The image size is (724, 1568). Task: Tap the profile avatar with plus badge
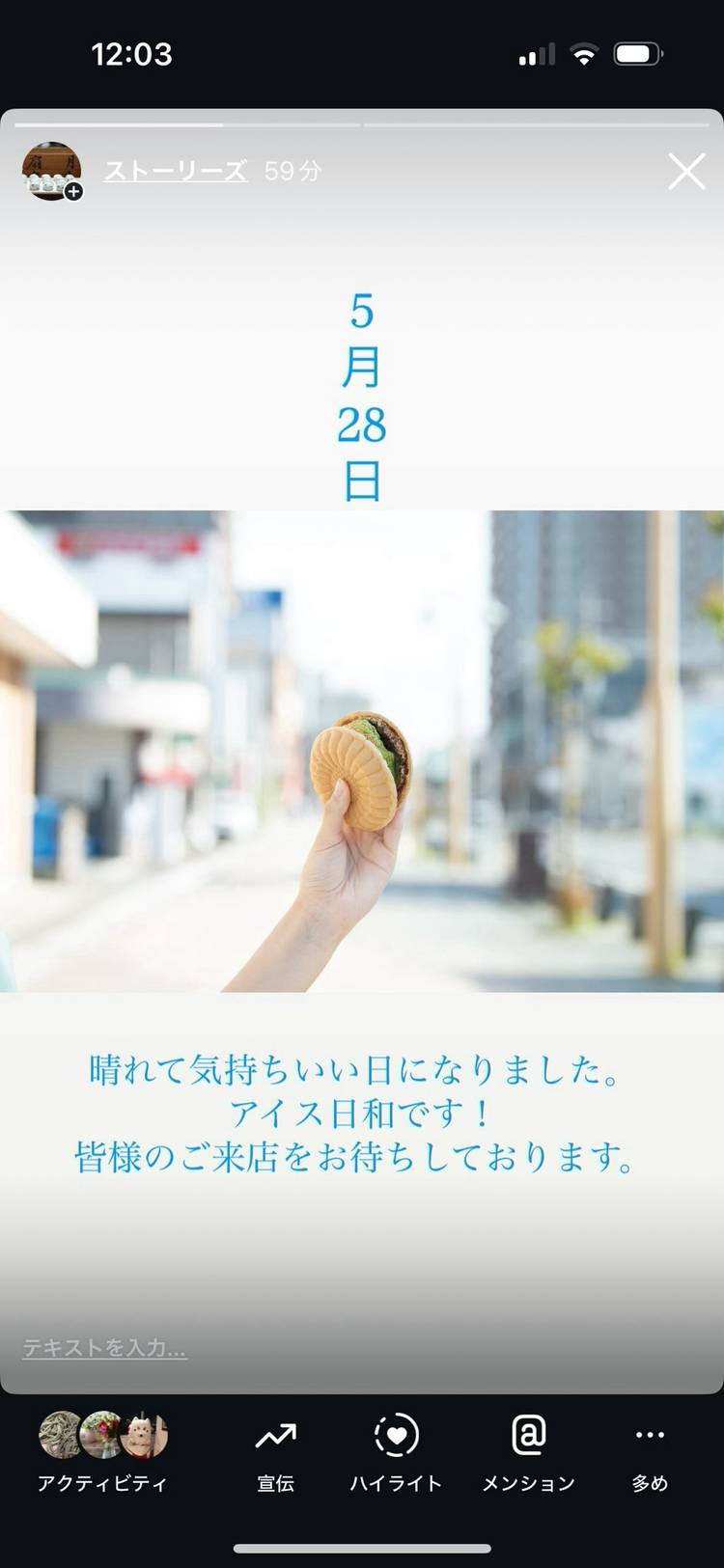[x=52, y=171]
